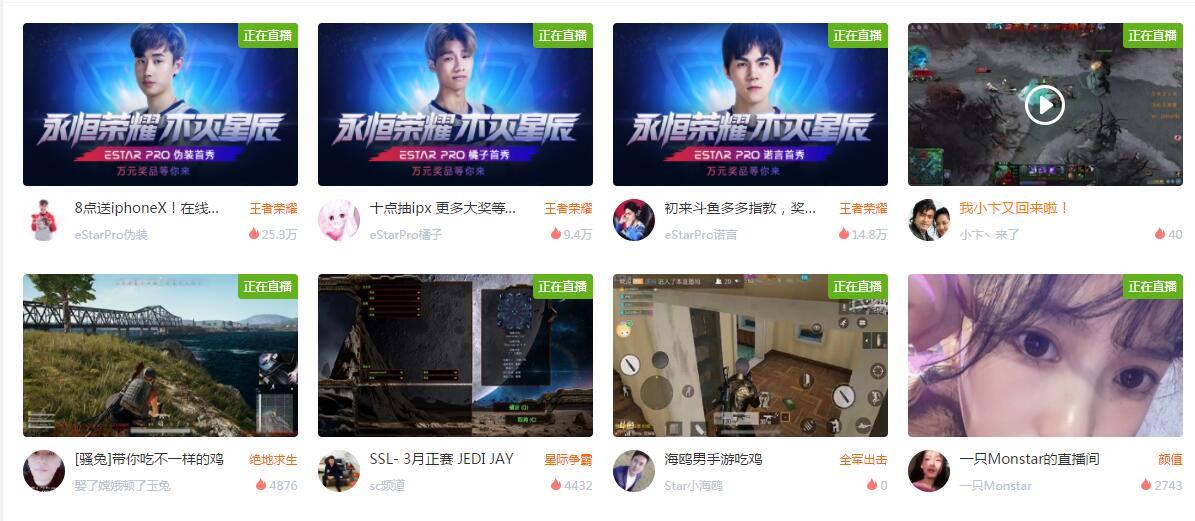Screen dimensions: 1195x521
Task: View streamer avatar of Star小海鸥
Action: coord(633,471)
